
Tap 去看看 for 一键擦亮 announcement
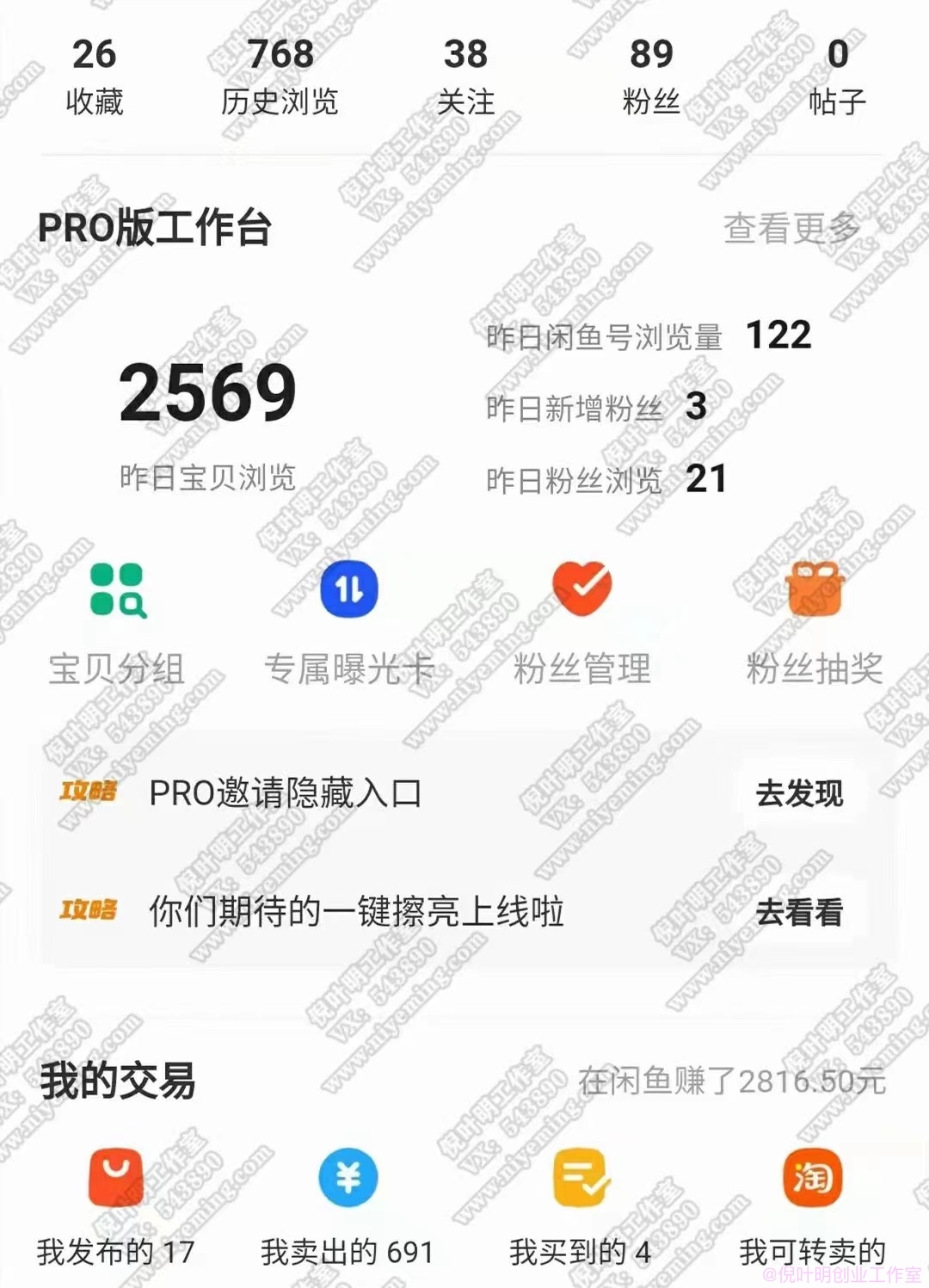(799, 911)
